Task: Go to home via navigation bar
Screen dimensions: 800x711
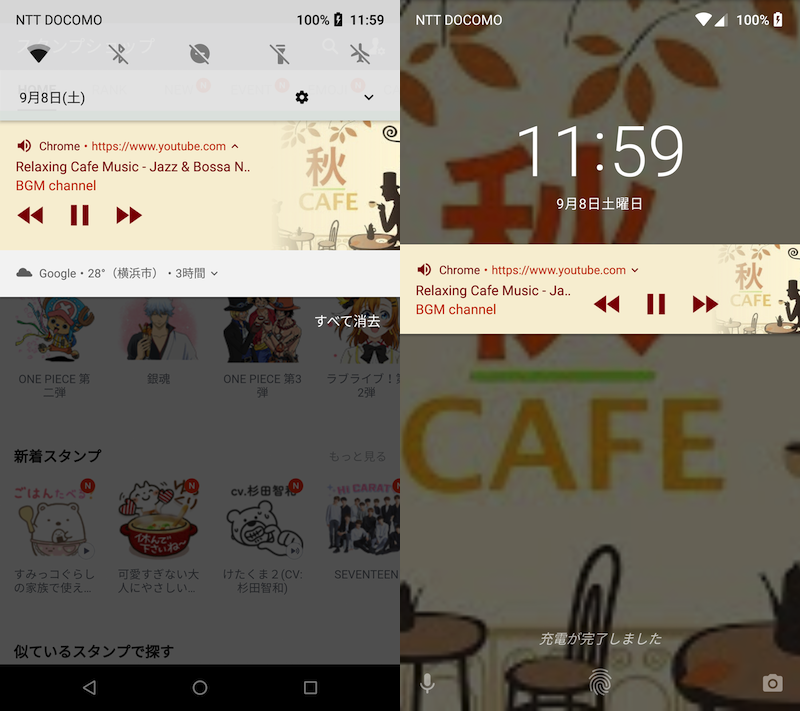Action: click(200, 688)
